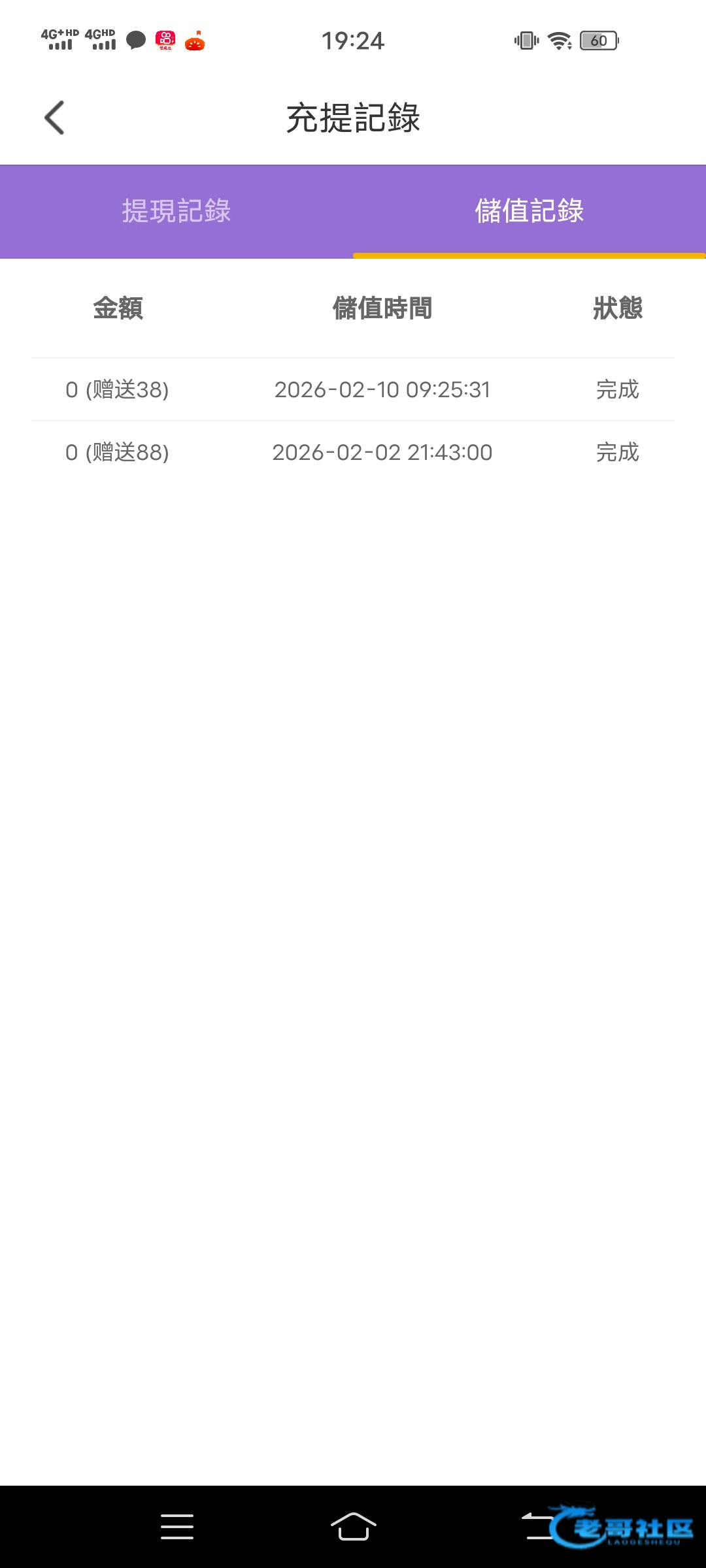Select the 儲值記錄 tab

(x=529, y=211)
